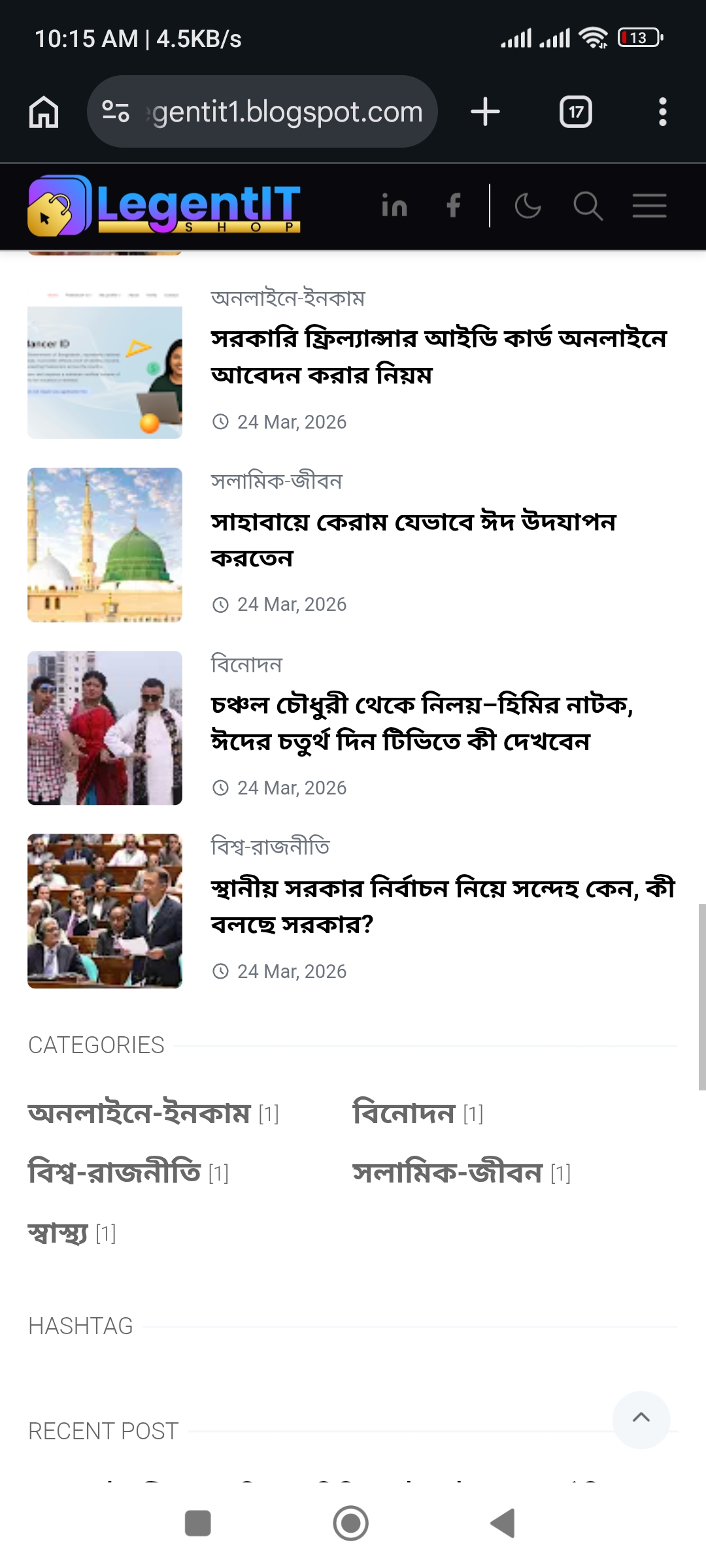The height and width of the screenshot is (1568, 706).
Task: Toggle dark mode with the moon icon
Action: coord(528,206)
